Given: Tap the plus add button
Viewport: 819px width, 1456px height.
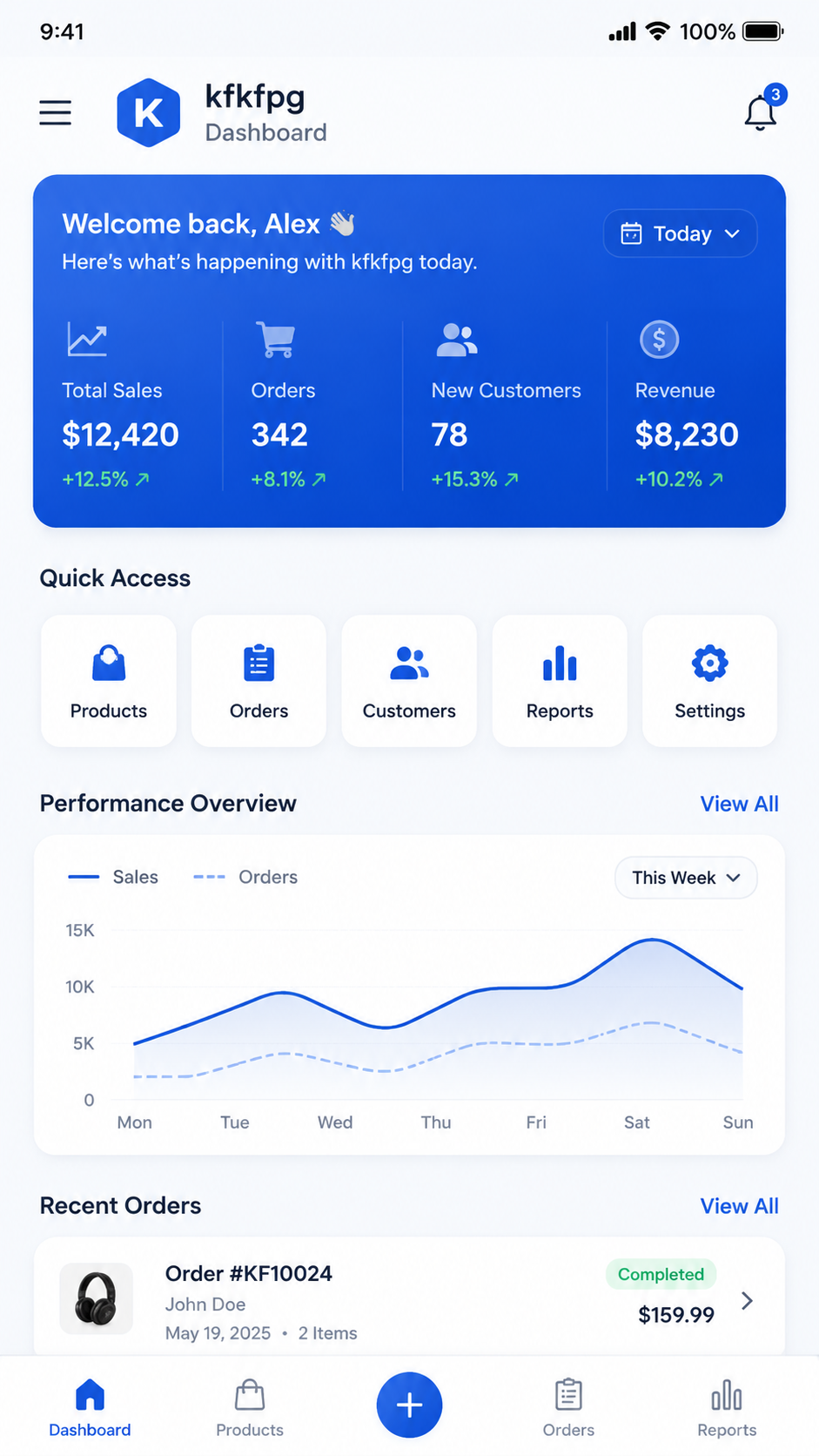Looking at the screenshot, I should coord(409,1405).
